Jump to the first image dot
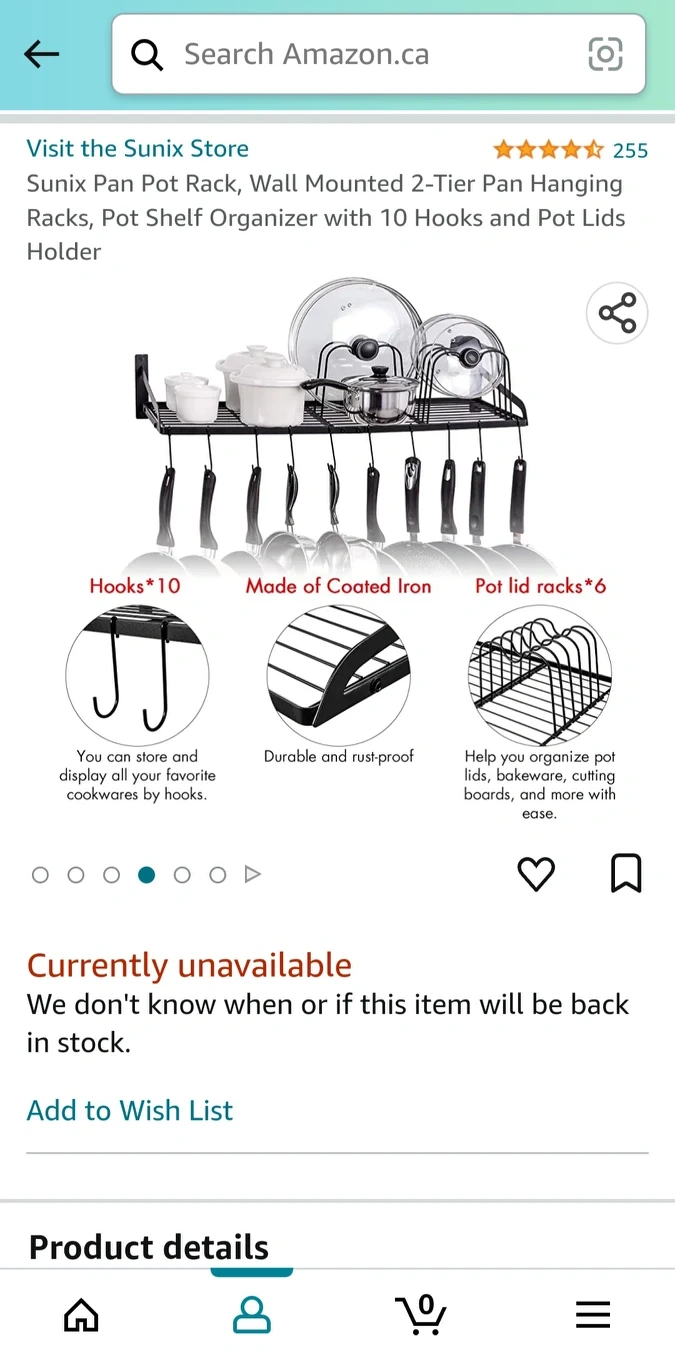Screen dimensions: 675x1352 40,875
